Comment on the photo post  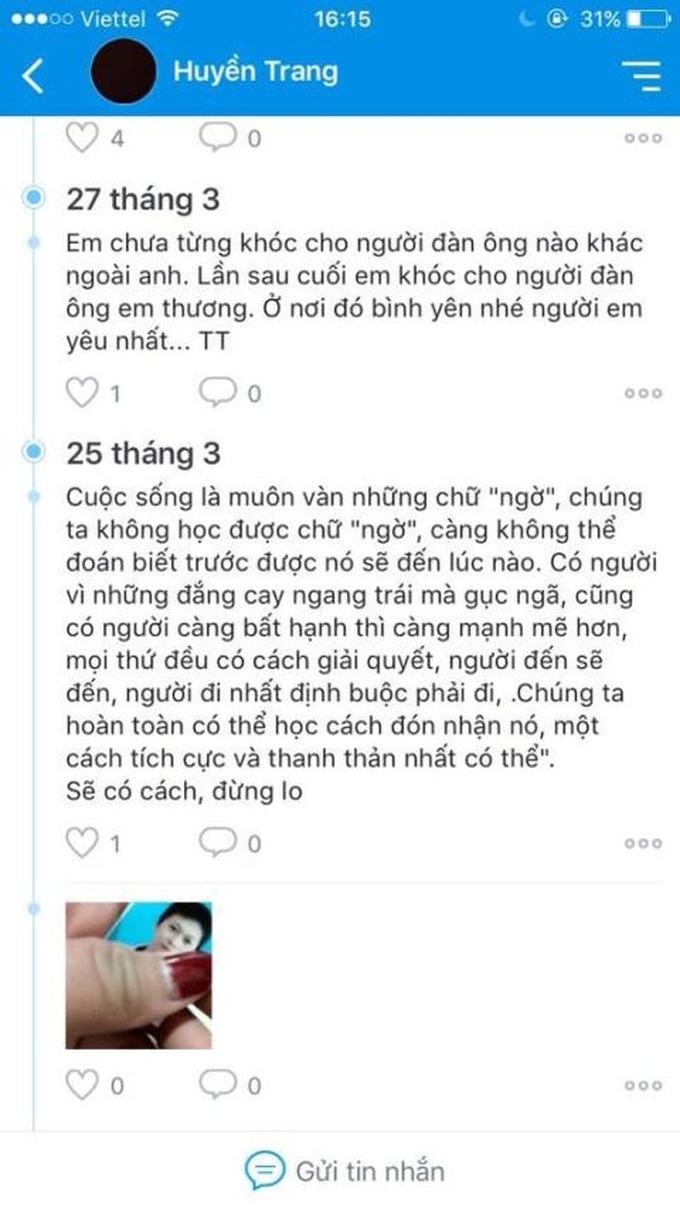pyautogui.click(x=217, y=1084)
